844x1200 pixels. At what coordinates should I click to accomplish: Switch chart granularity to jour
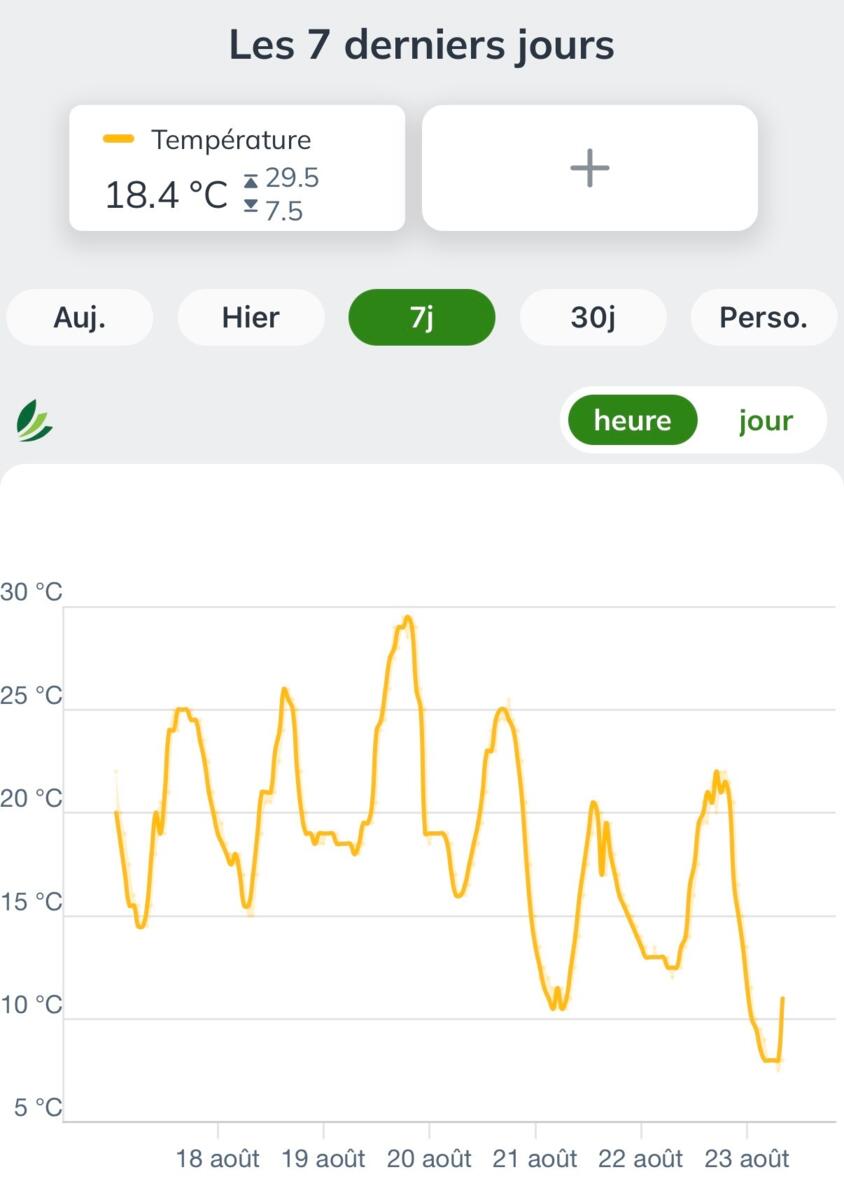(x=766, y=420)
